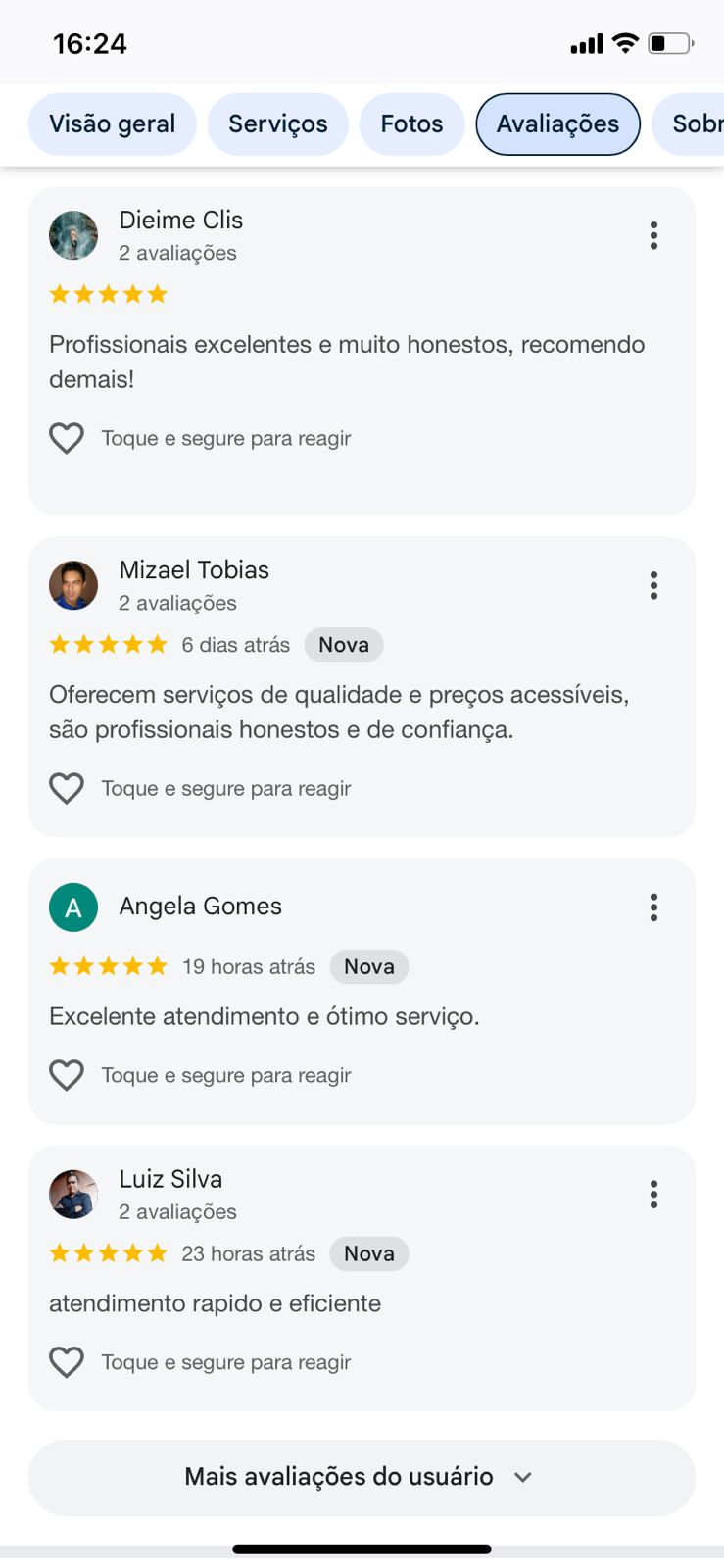The image size is (724, 1568).
Task: Switch to the Visão geral tab
Action: [112, 124]
